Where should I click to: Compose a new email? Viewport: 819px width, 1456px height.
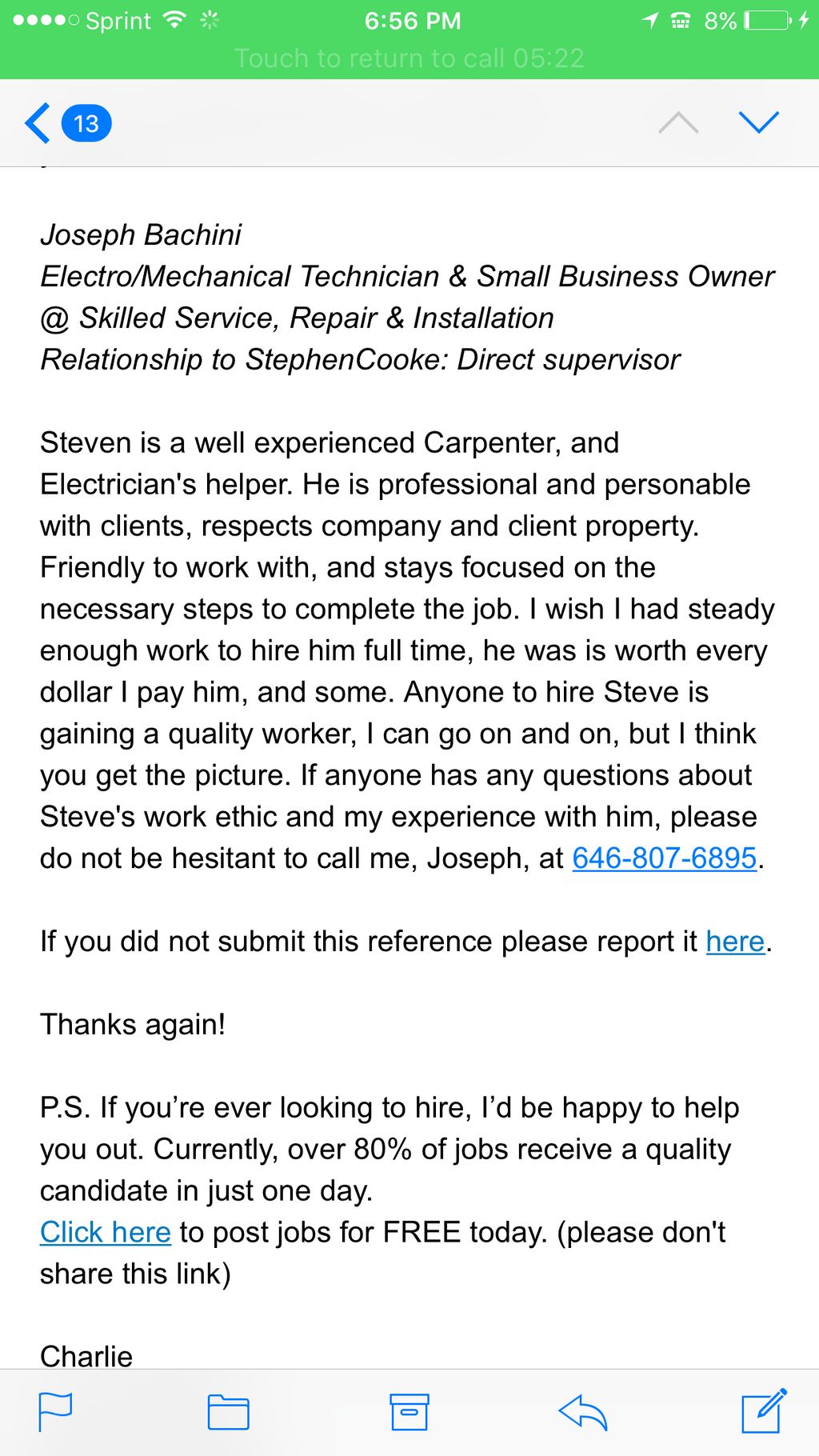[764, 1410]
